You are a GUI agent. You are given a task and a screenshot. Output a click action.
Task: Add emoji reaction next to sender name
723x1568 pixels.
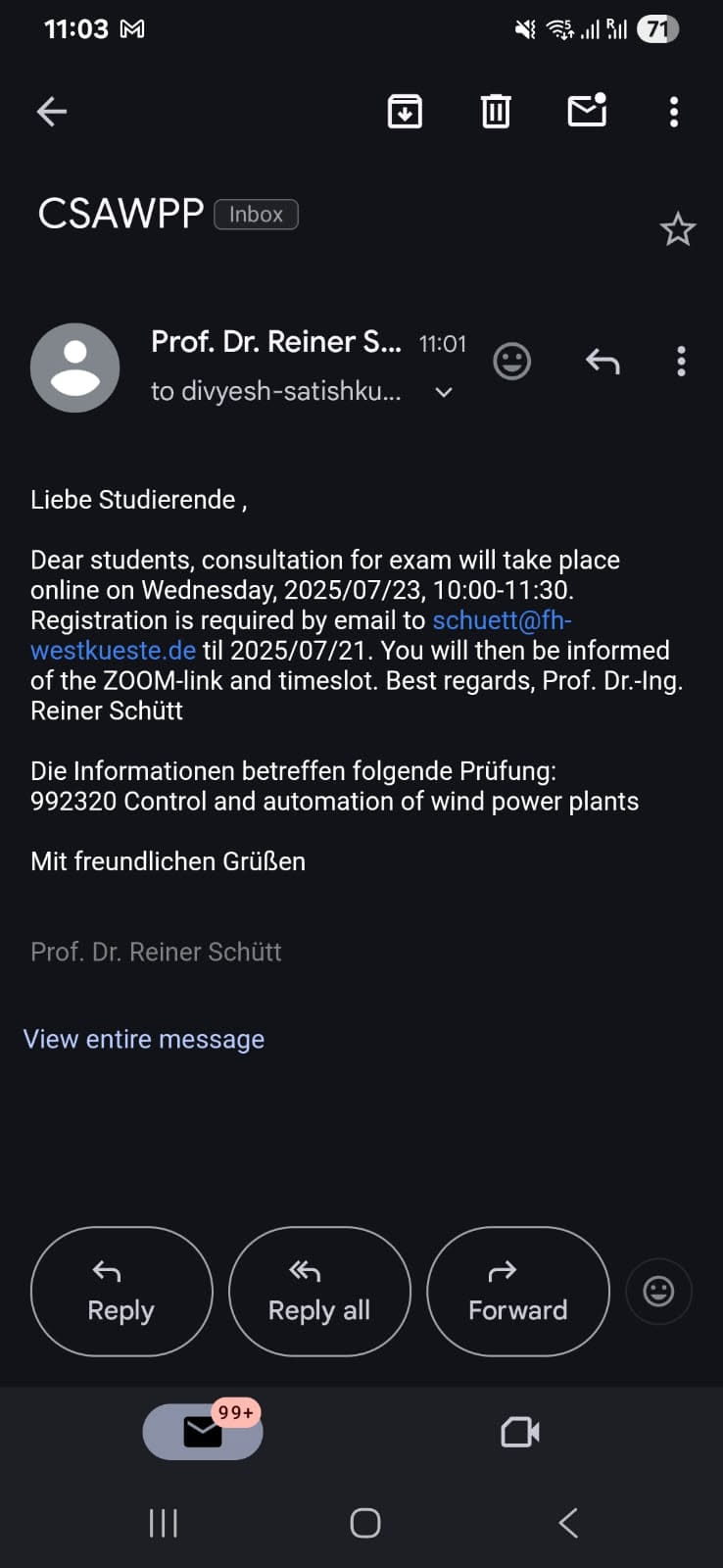pyautogui.click(x=511, y=362)
